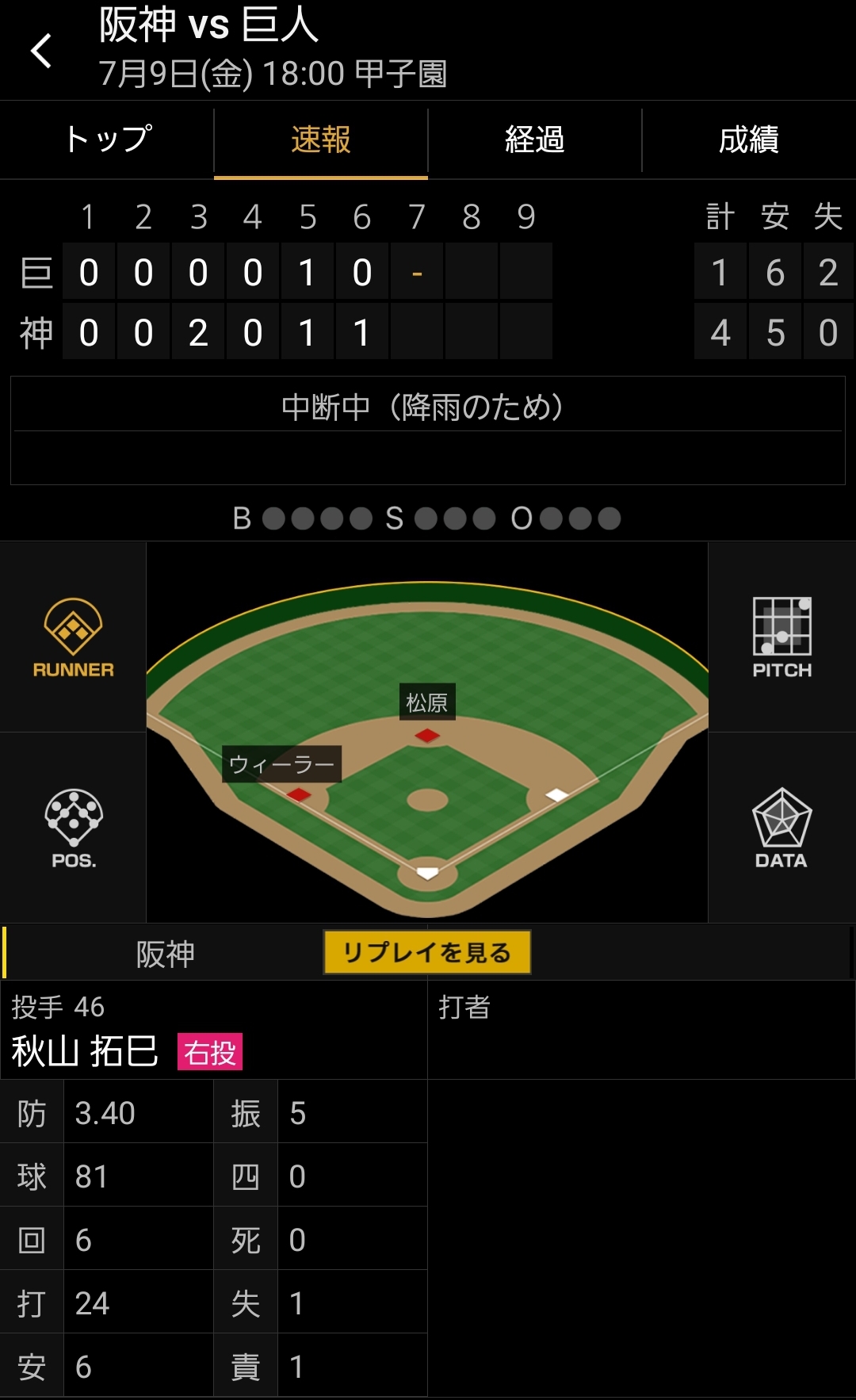Tap the リプレイを見る button
856x1400 pixels.
click(427, 952)
